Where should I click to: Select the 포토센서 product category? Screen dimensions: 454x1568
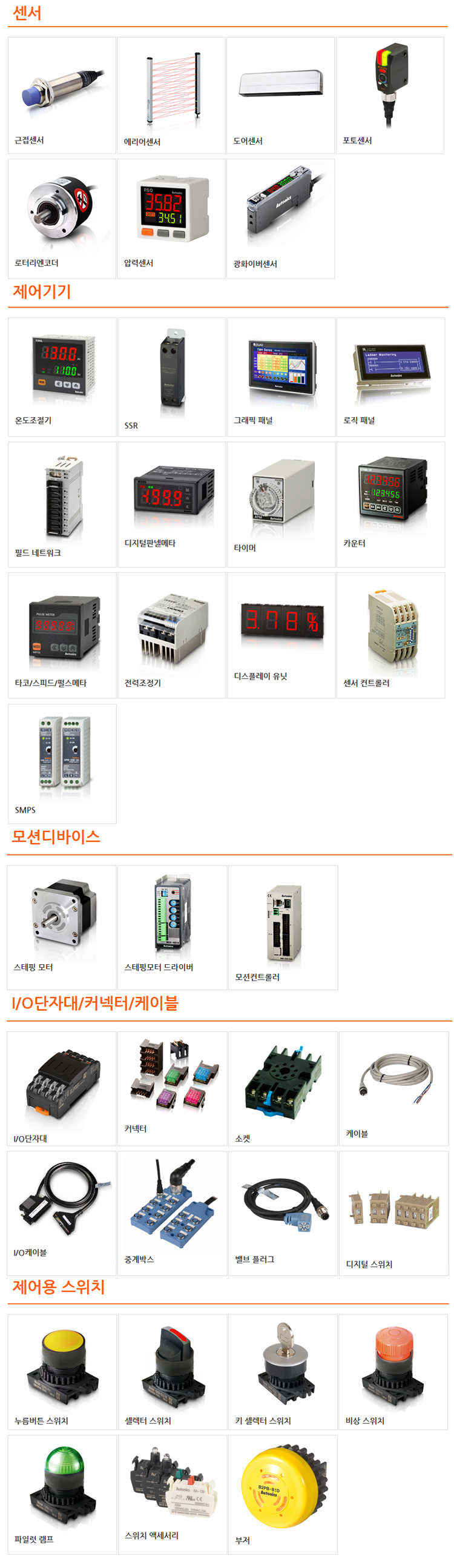click(x=389, y=96)
